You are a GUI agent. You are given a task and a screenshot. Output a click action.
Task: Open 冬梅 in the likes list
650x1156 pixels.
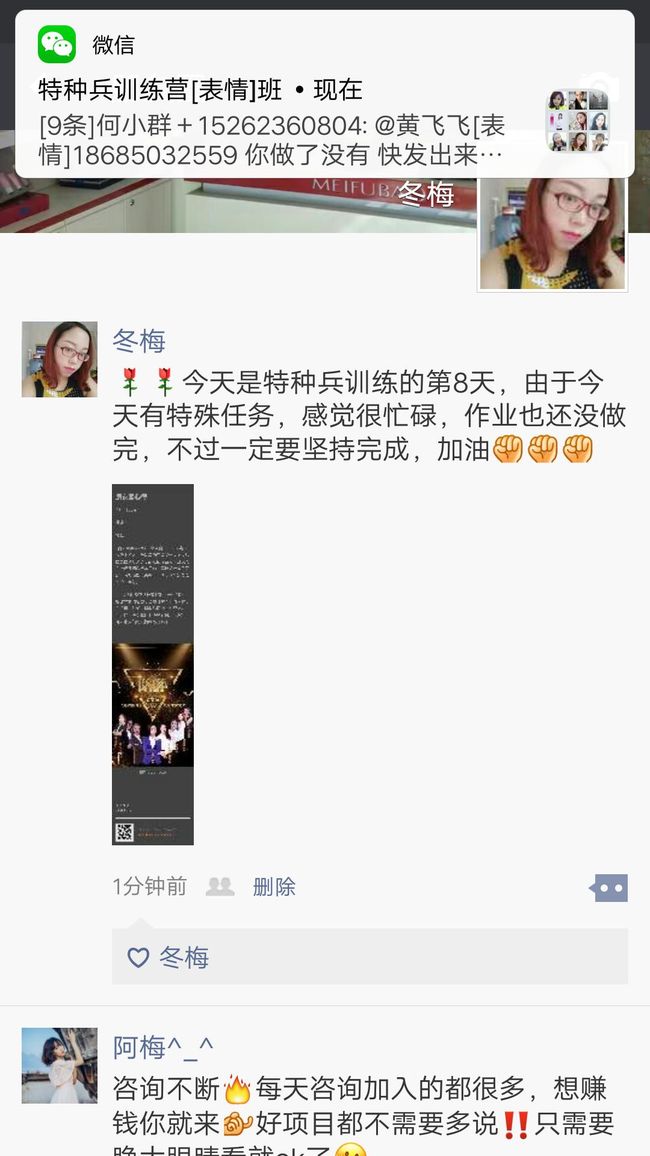click(x=184, y=957)
